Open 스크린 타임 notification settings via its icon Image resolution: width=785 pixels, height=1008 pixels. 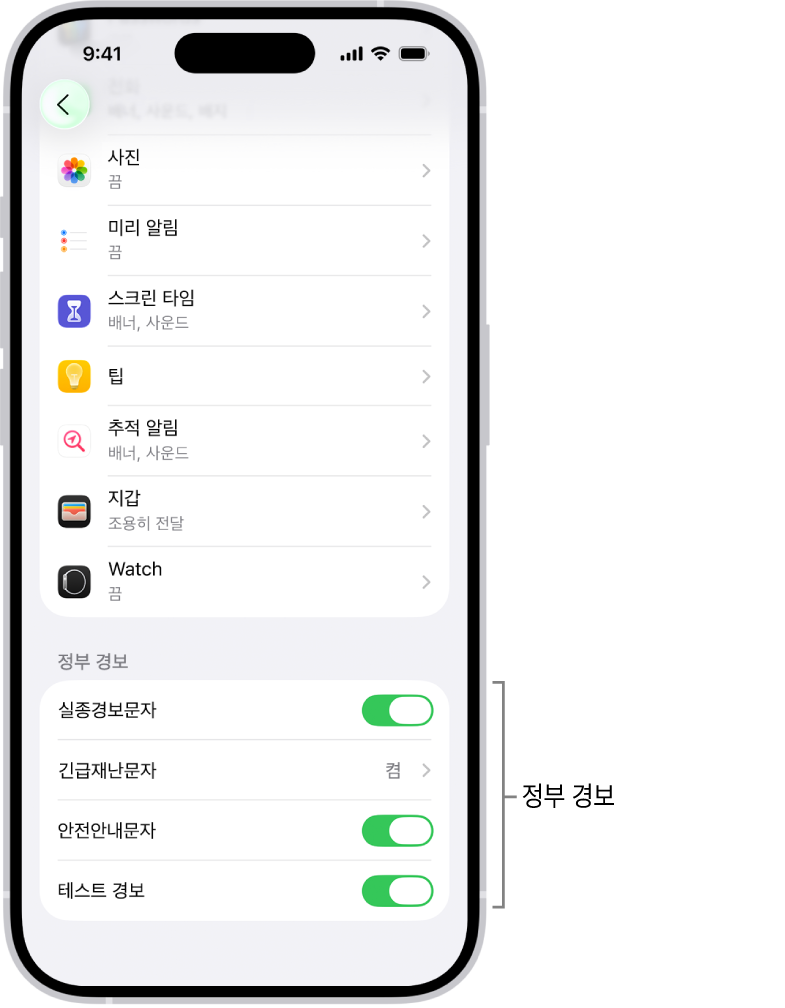pyautogui.click(x=74, y=309)
